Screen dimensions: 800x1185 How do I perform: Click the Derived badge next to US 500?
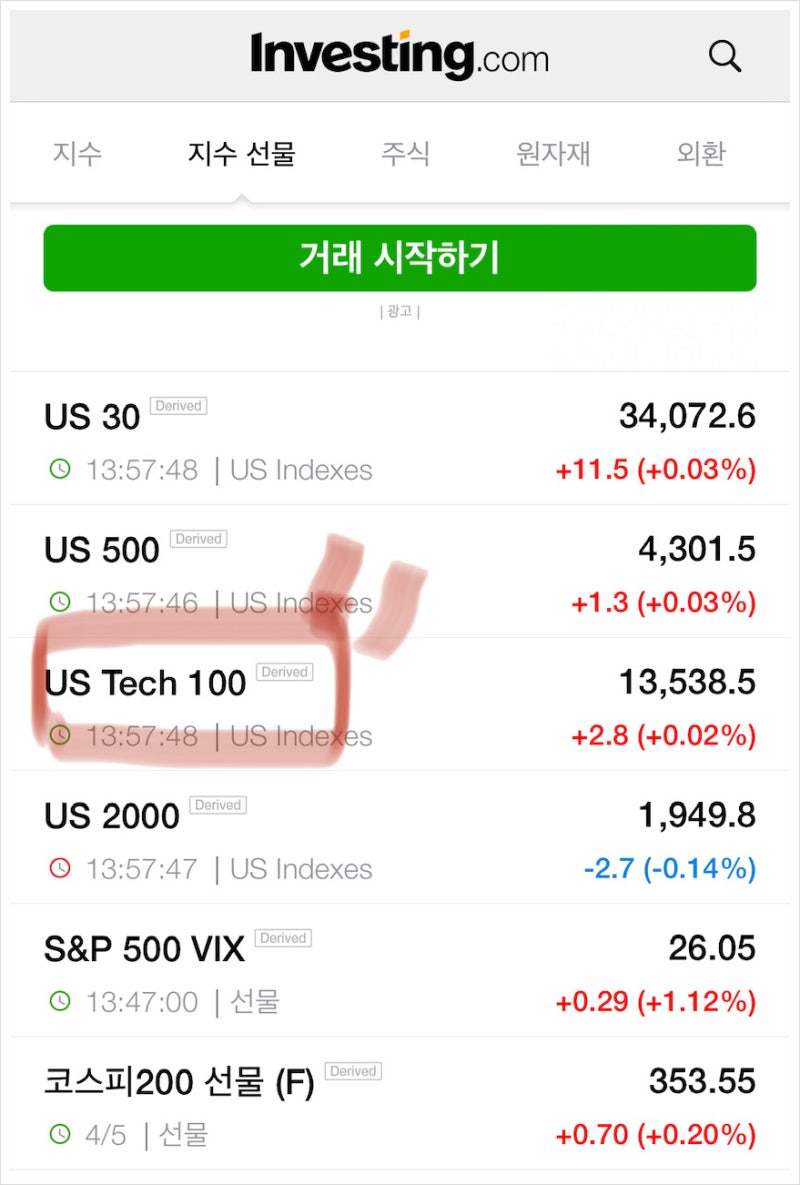coord(199,538)
